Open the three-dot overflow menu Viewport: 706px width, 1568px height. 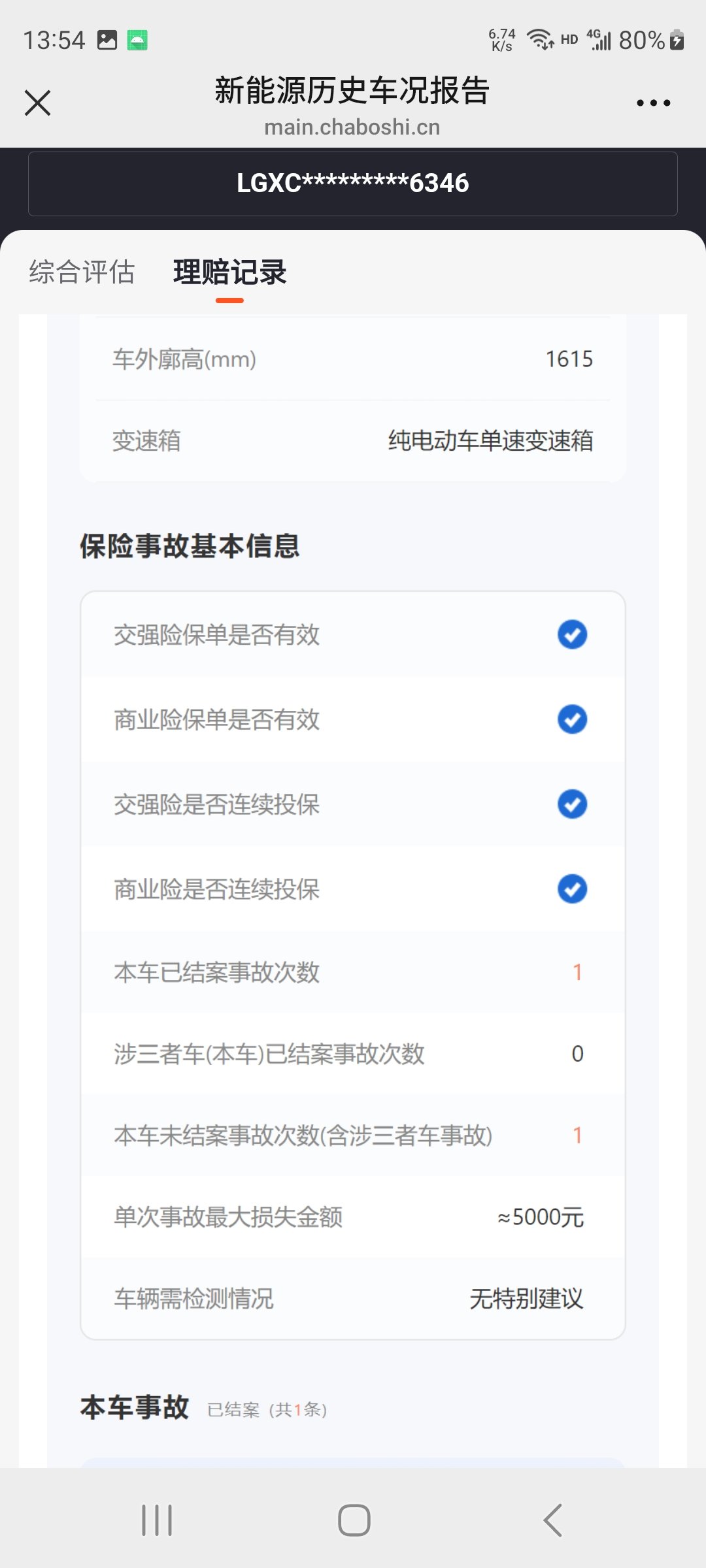(x=653, y=103)
